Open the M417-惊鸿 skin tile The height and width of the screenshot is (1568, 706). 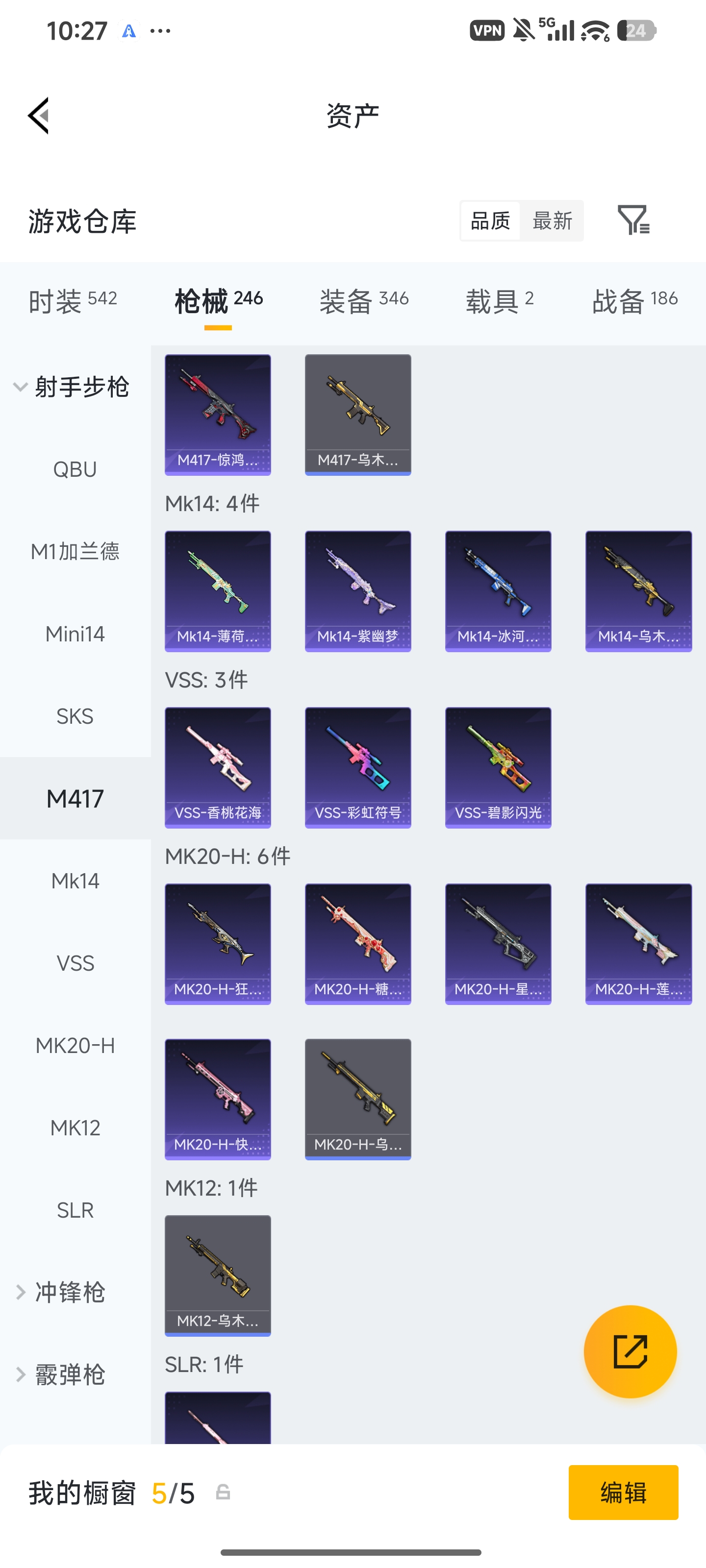tap(218, 415)
